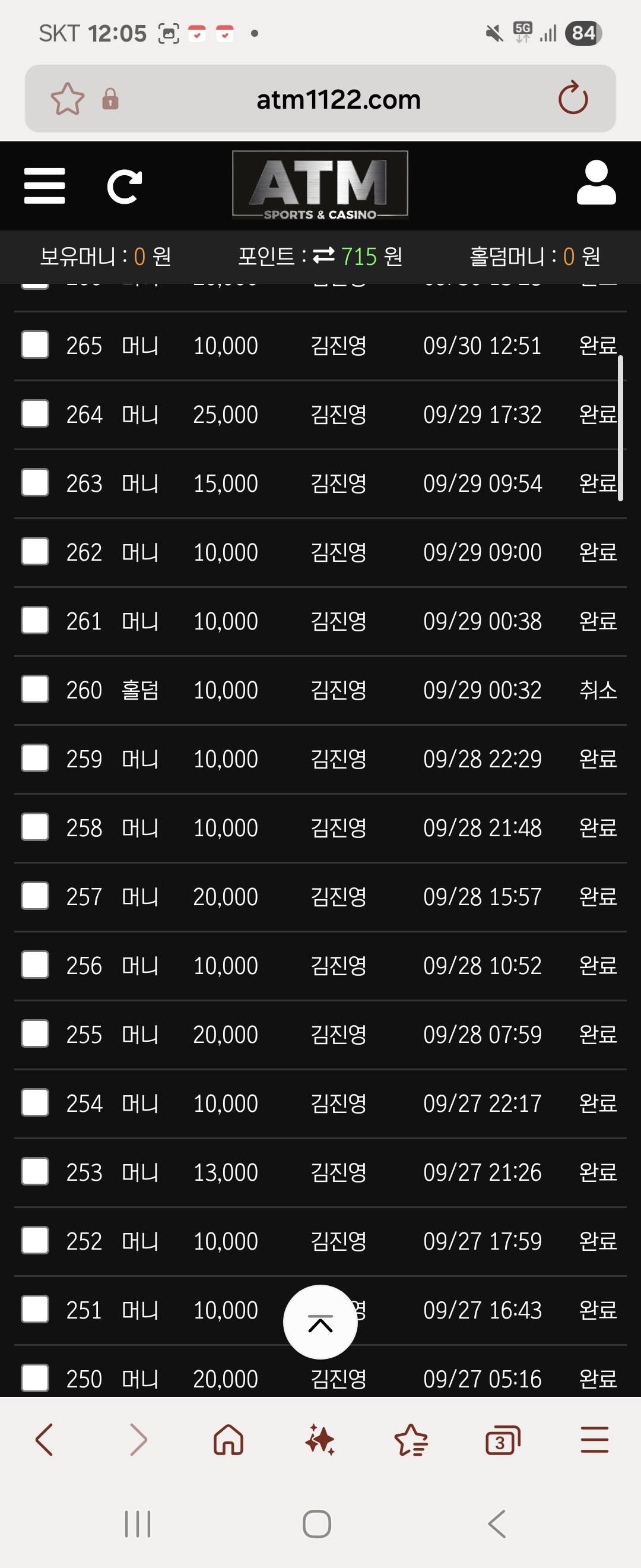Open the browser tabs switcher

click(x=502, y=1440)
